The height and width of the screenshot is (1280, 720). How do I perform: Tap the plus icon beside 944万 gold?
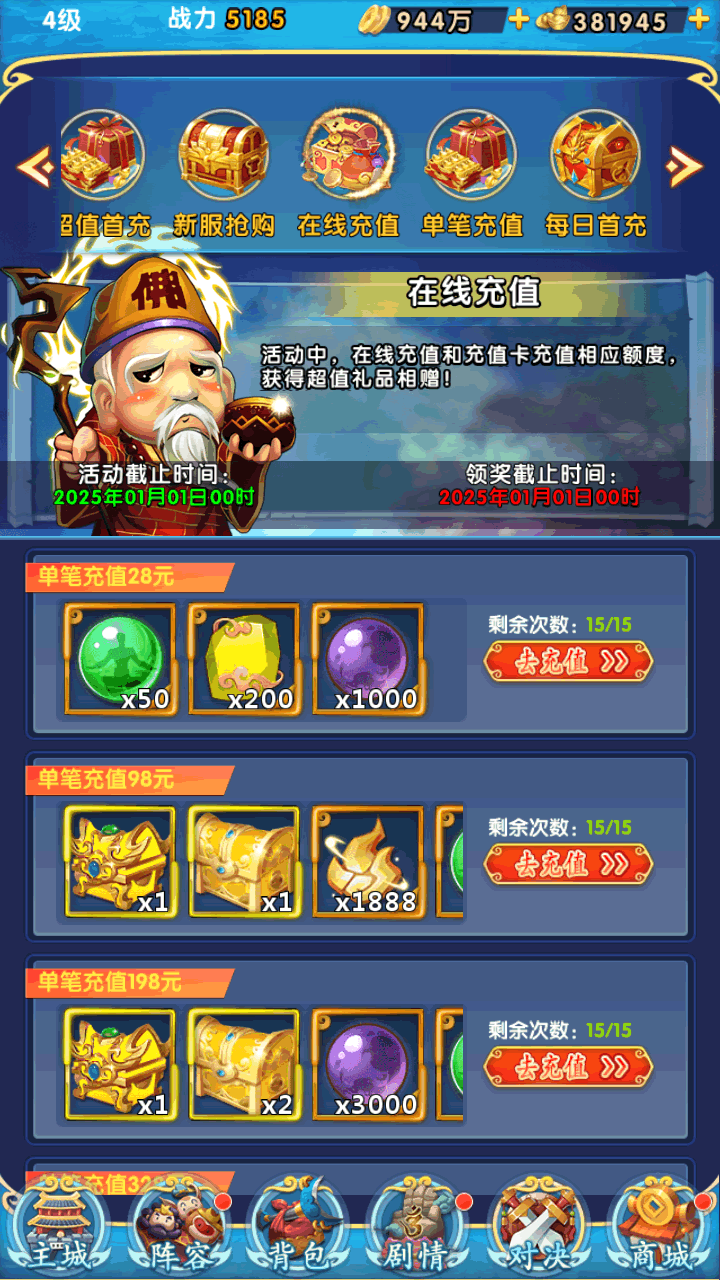tap(518, 19)
